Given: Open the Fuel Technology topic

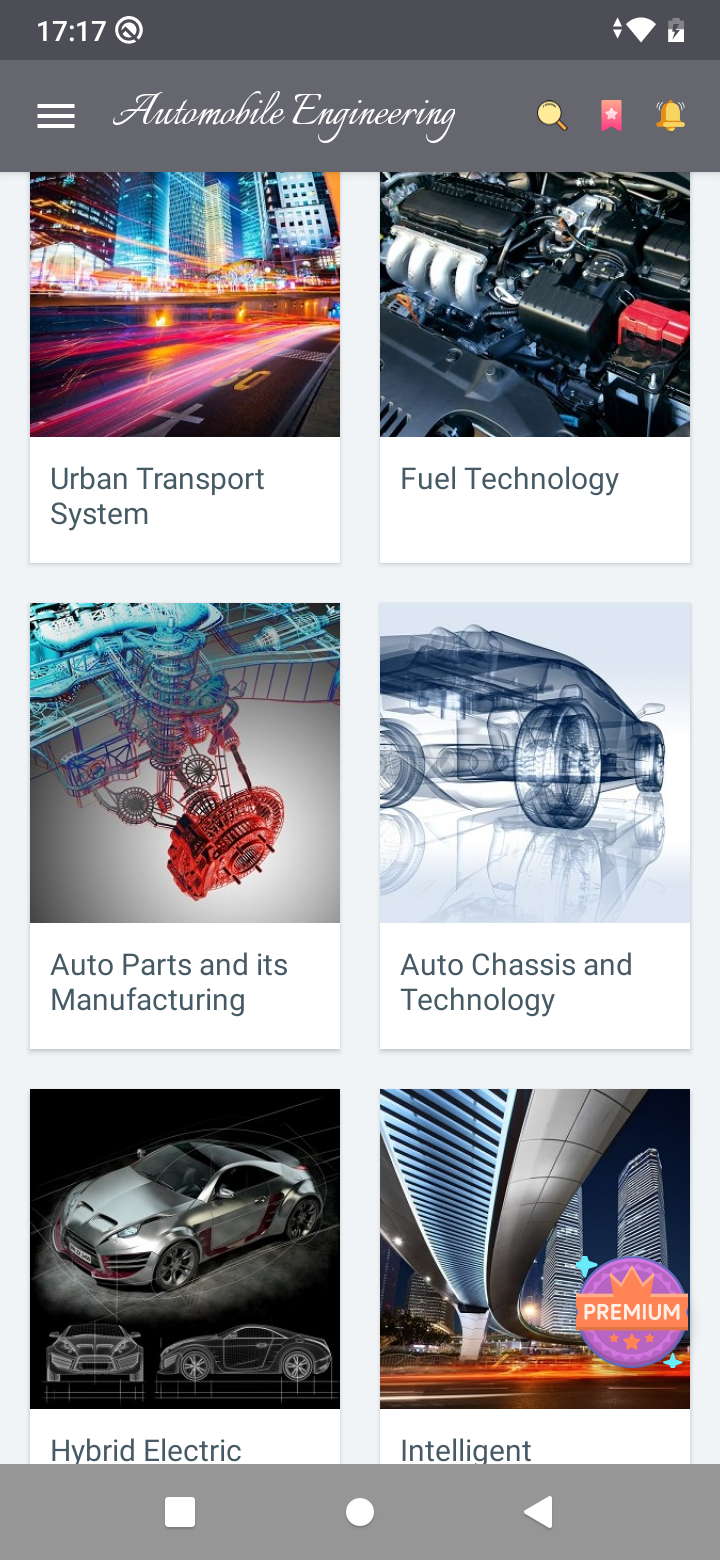Looking at the screenshot, I should (509, 478).
